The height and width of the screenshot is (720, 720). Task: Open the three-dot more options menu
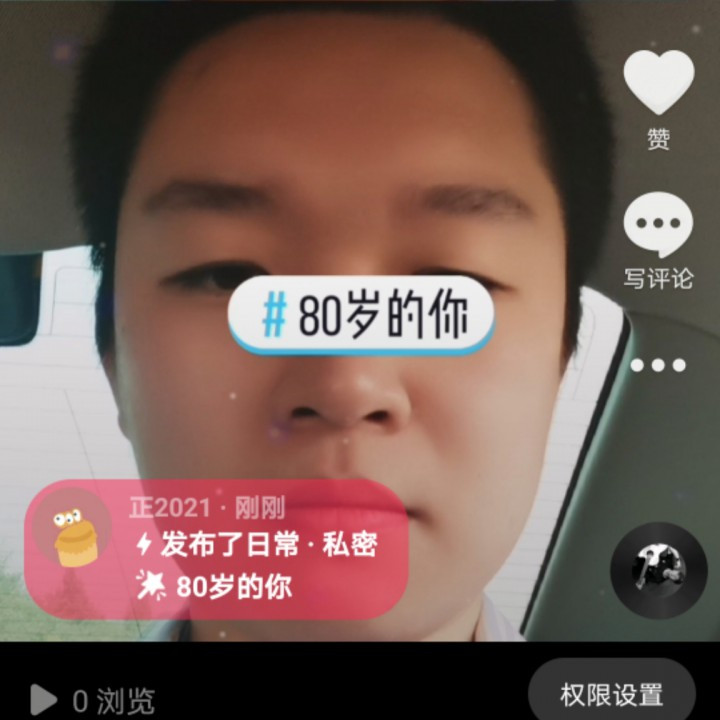coord(658,365)
